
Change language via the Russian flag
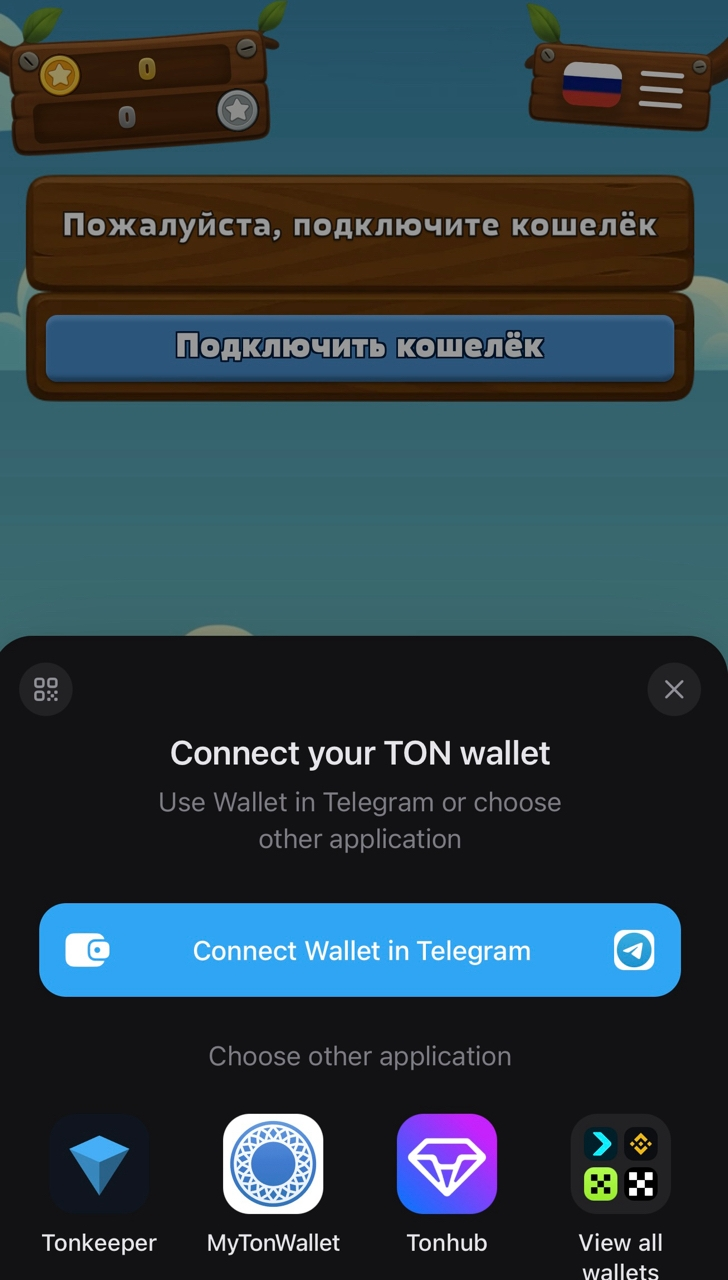[592, 85]
